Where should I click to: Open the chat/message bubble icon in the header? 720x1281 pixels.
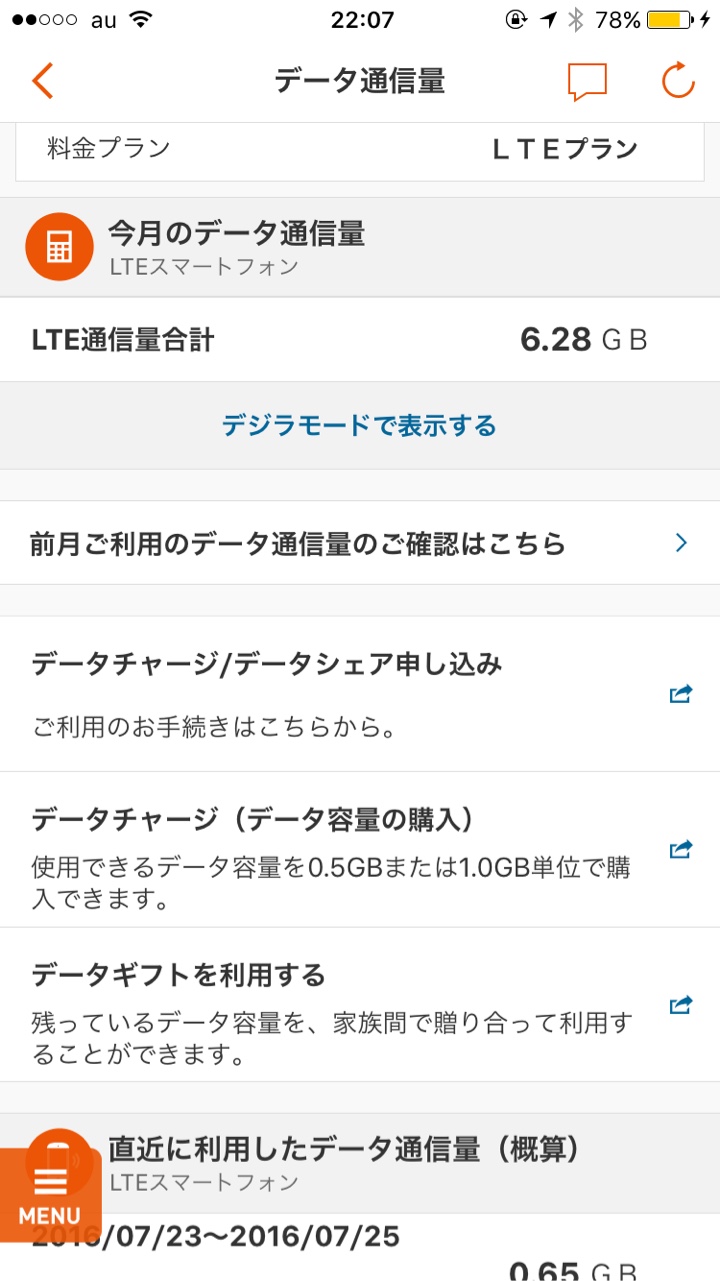click(x=588, y=81)
